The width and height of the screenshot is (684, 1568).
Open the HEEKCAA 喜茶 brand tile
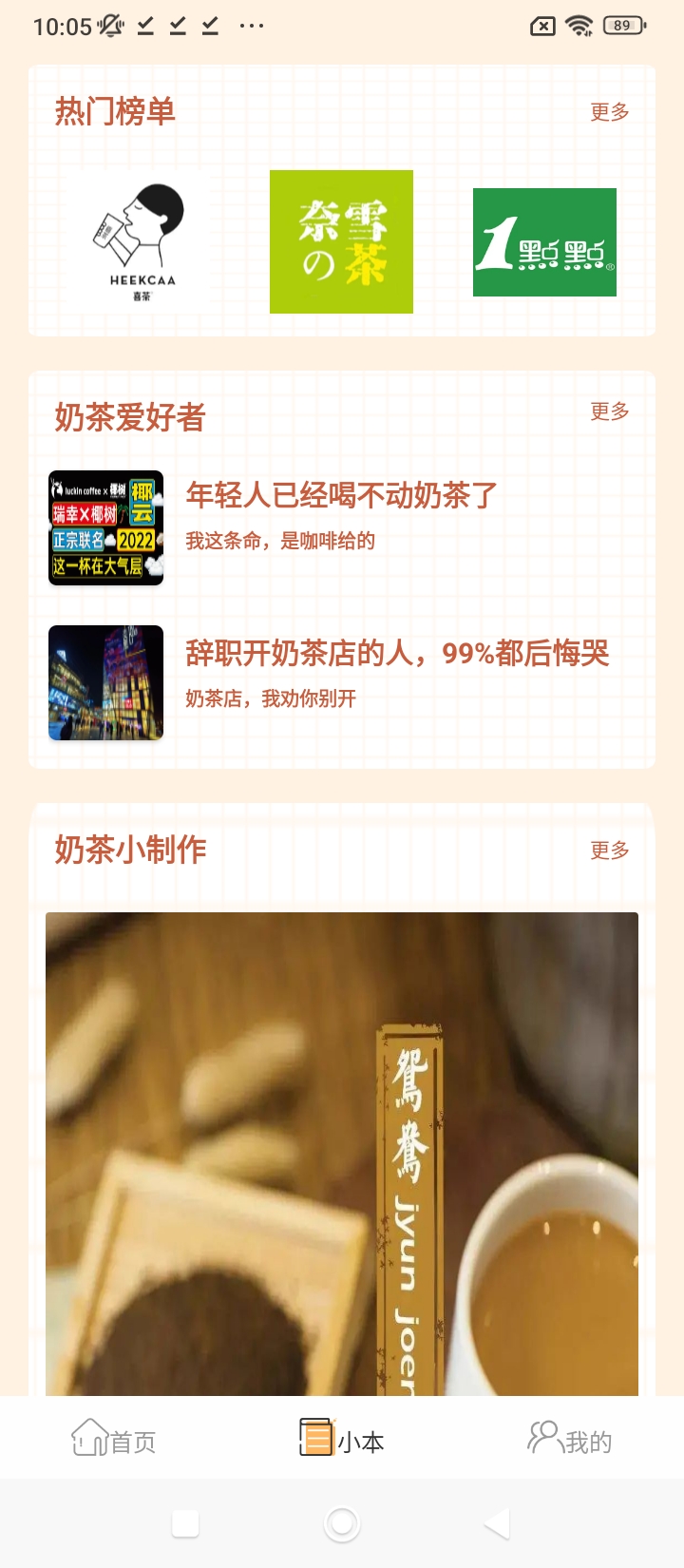click(141, 241)
